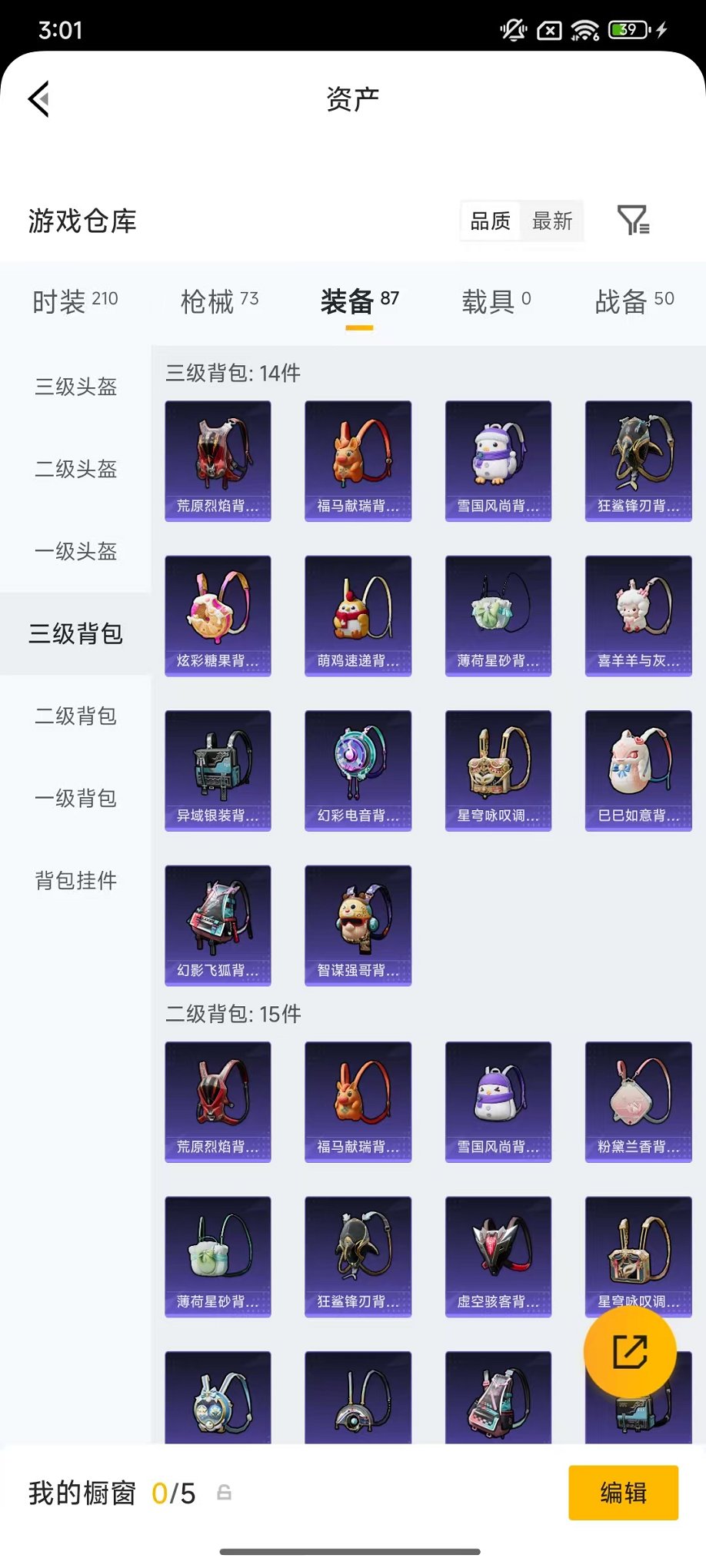The image size is (706, 1568).
Task: Open the 背包挂件 category list
Action: tap(74, 882)
